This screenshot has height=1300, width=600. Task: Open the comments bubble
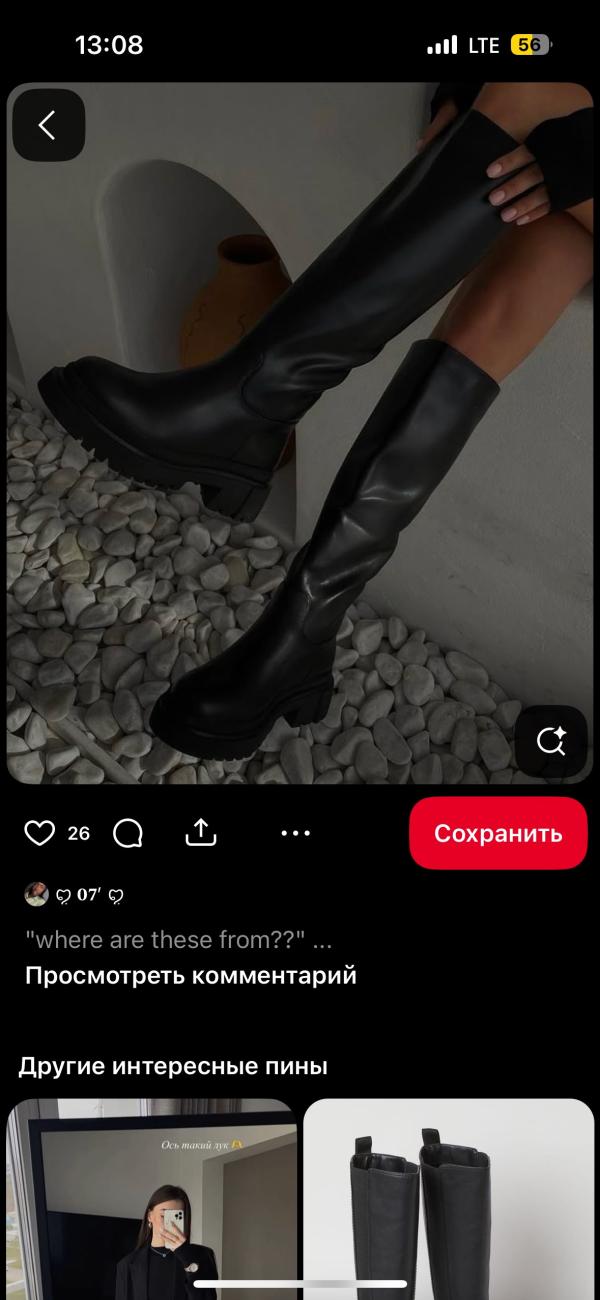click(128, 833)
